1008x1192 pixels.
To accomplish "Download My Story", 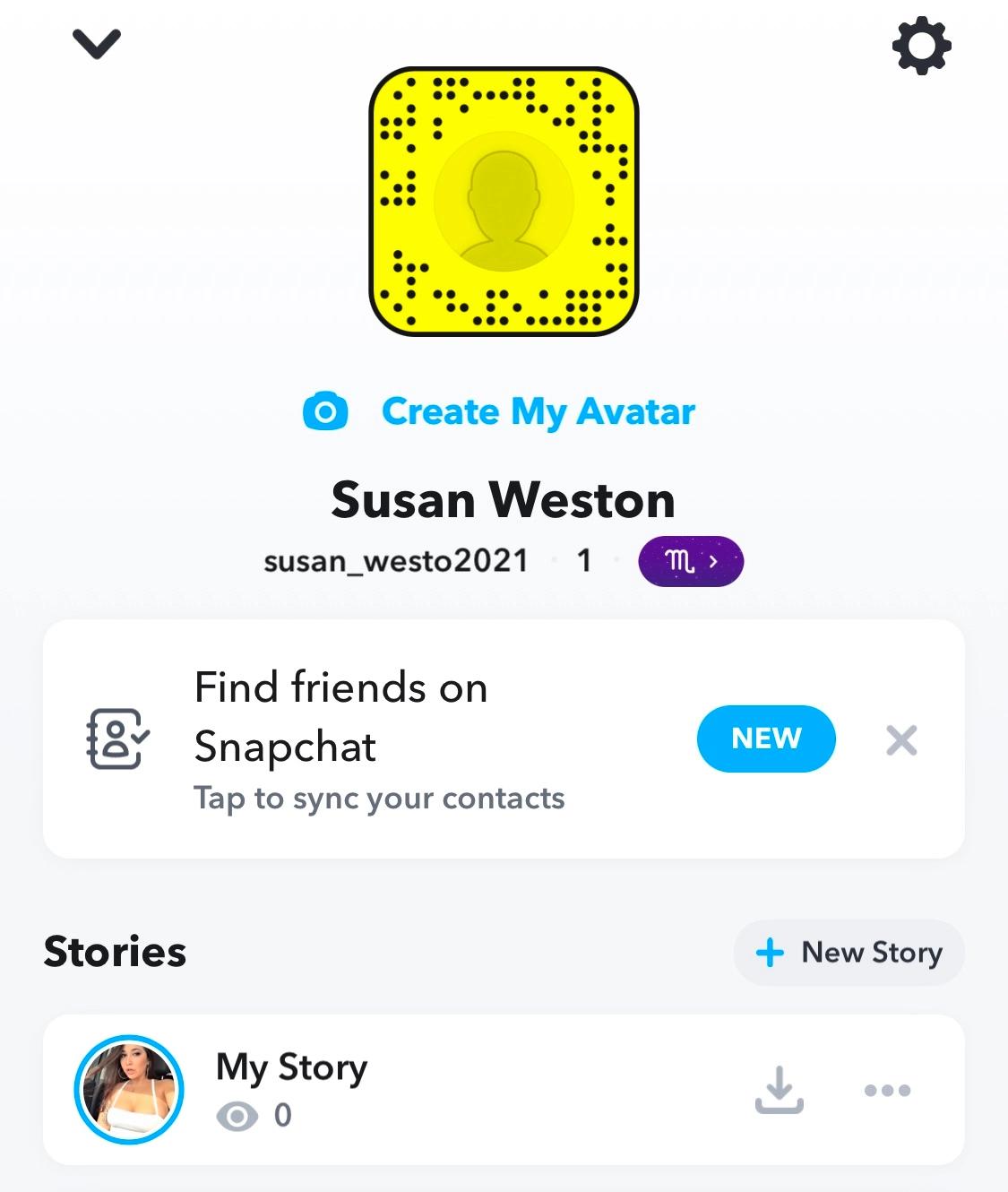I will click(x=779, y=1090).
